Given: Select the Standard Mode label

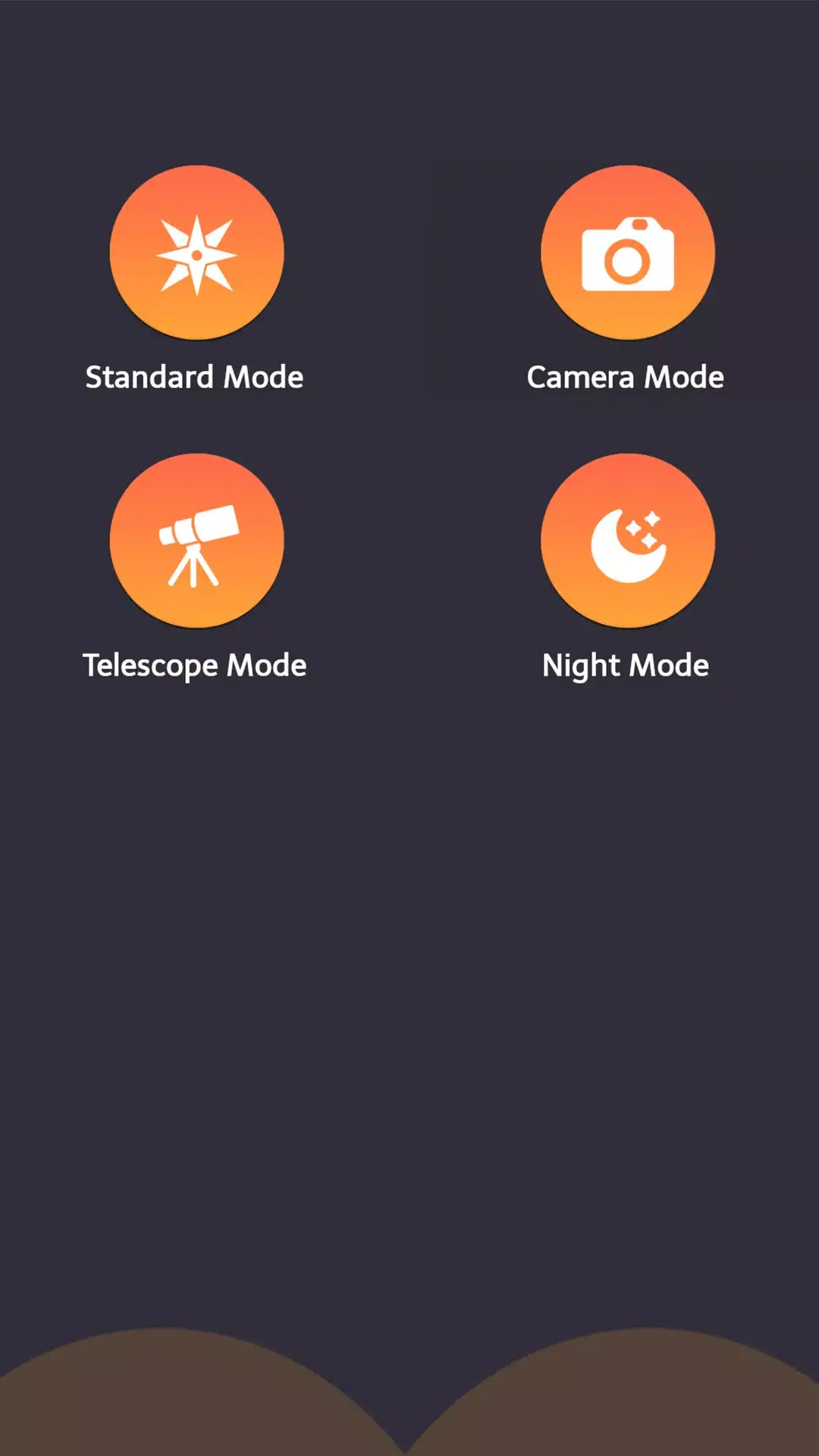Looking at the screenshot, I should [x=195, y=377].
